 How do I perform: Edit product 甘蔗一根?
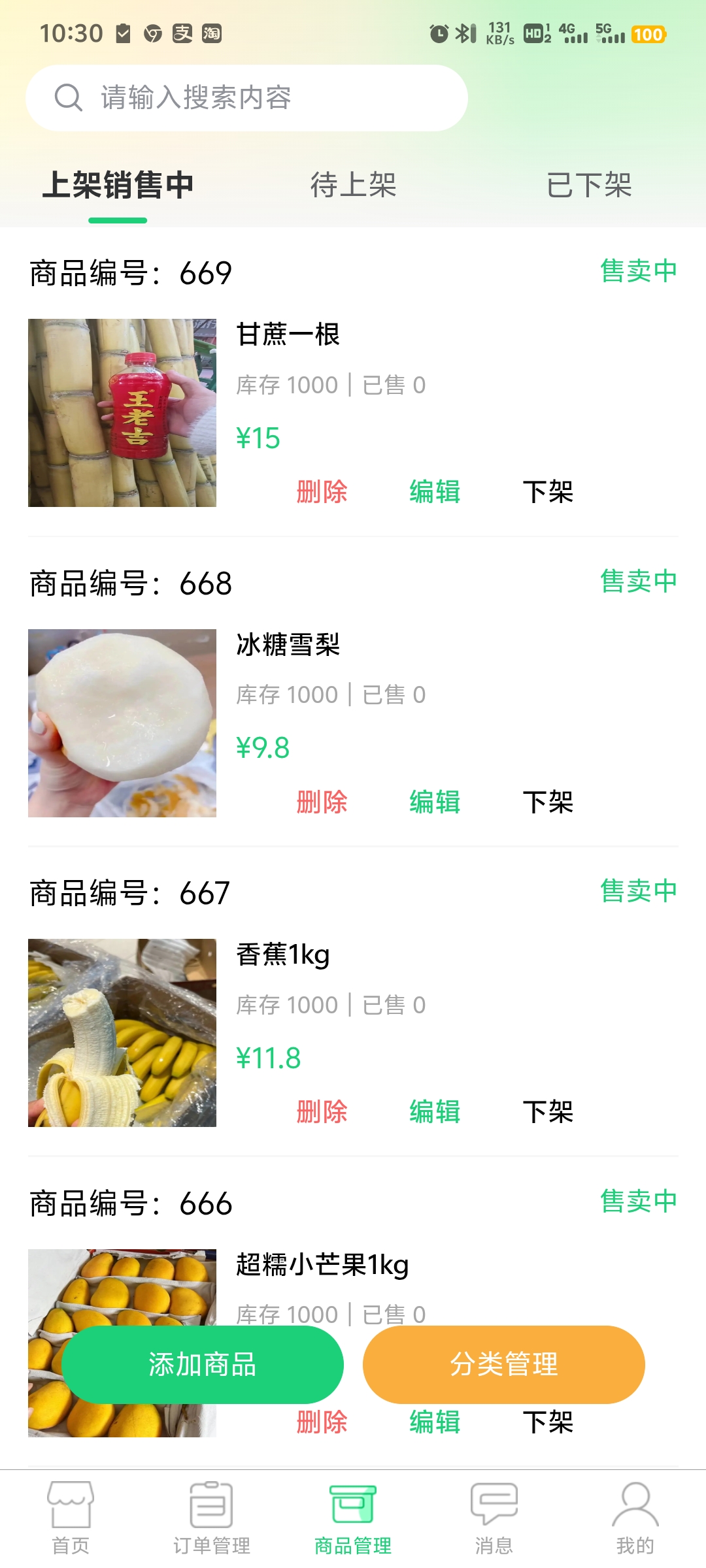point(435,492)
